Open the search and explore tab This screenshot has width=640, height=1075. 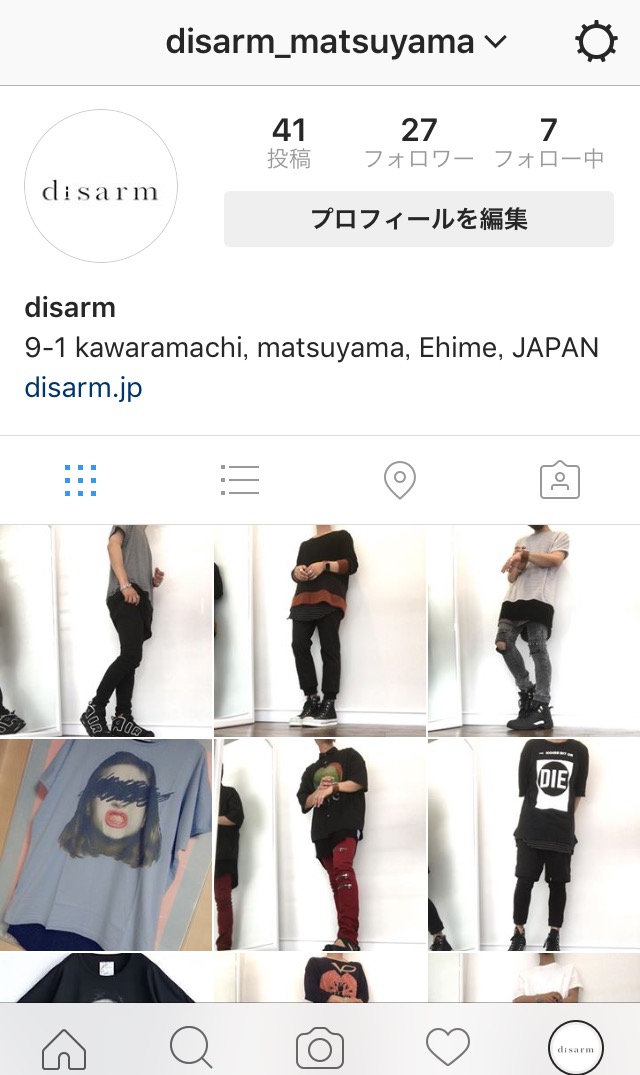[x=191, y=1048]
